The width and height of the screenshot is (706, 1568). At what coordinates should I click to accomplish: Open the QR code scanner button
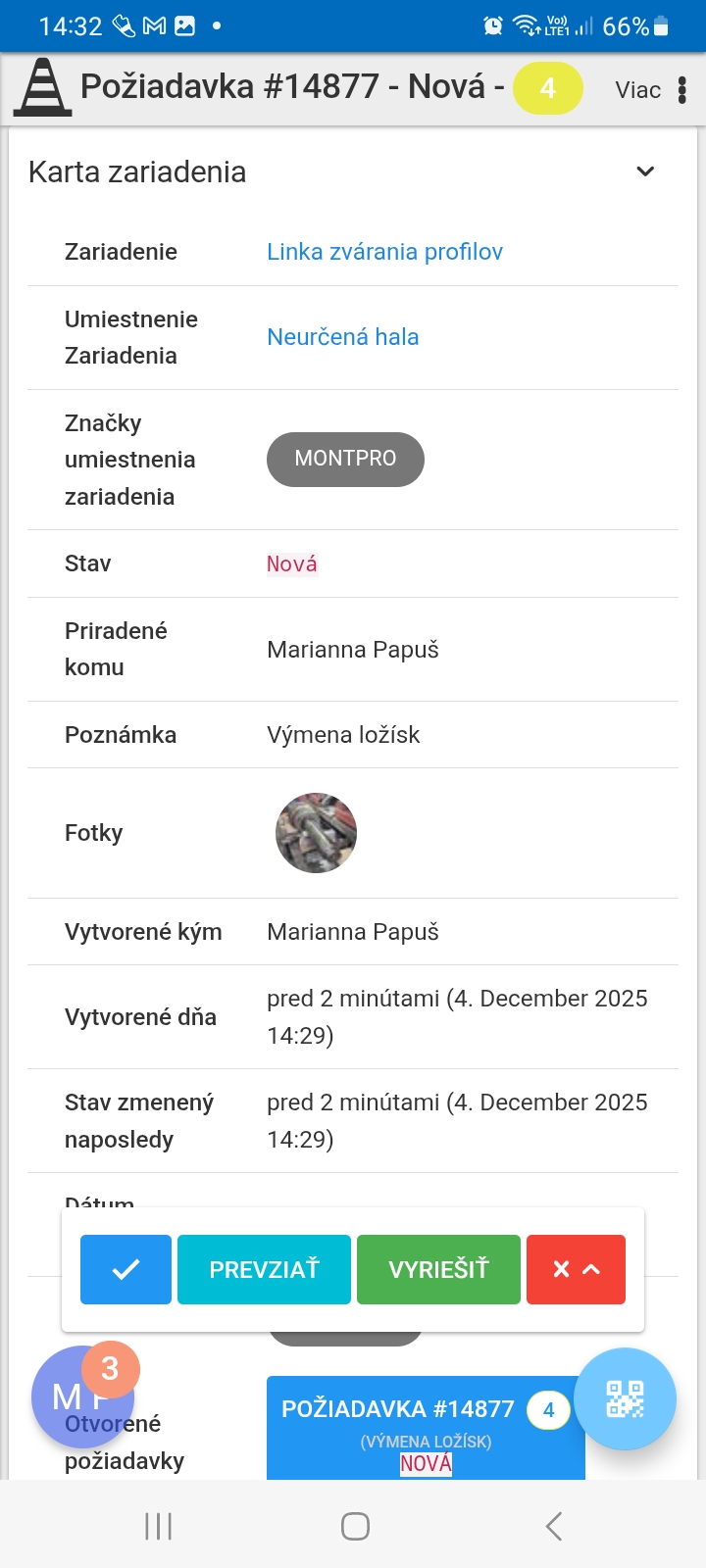coord(625,1398)
